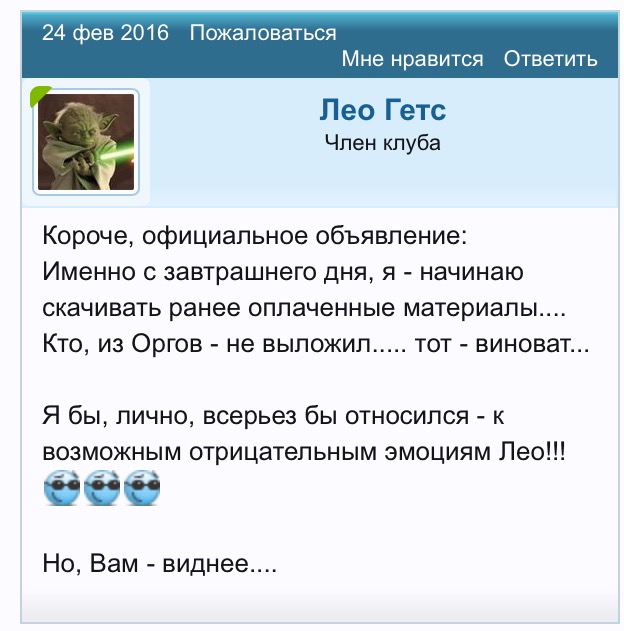Tap Пожаловаться to report the post
Viewport: 624px width, 631px height.
[263, 33]
